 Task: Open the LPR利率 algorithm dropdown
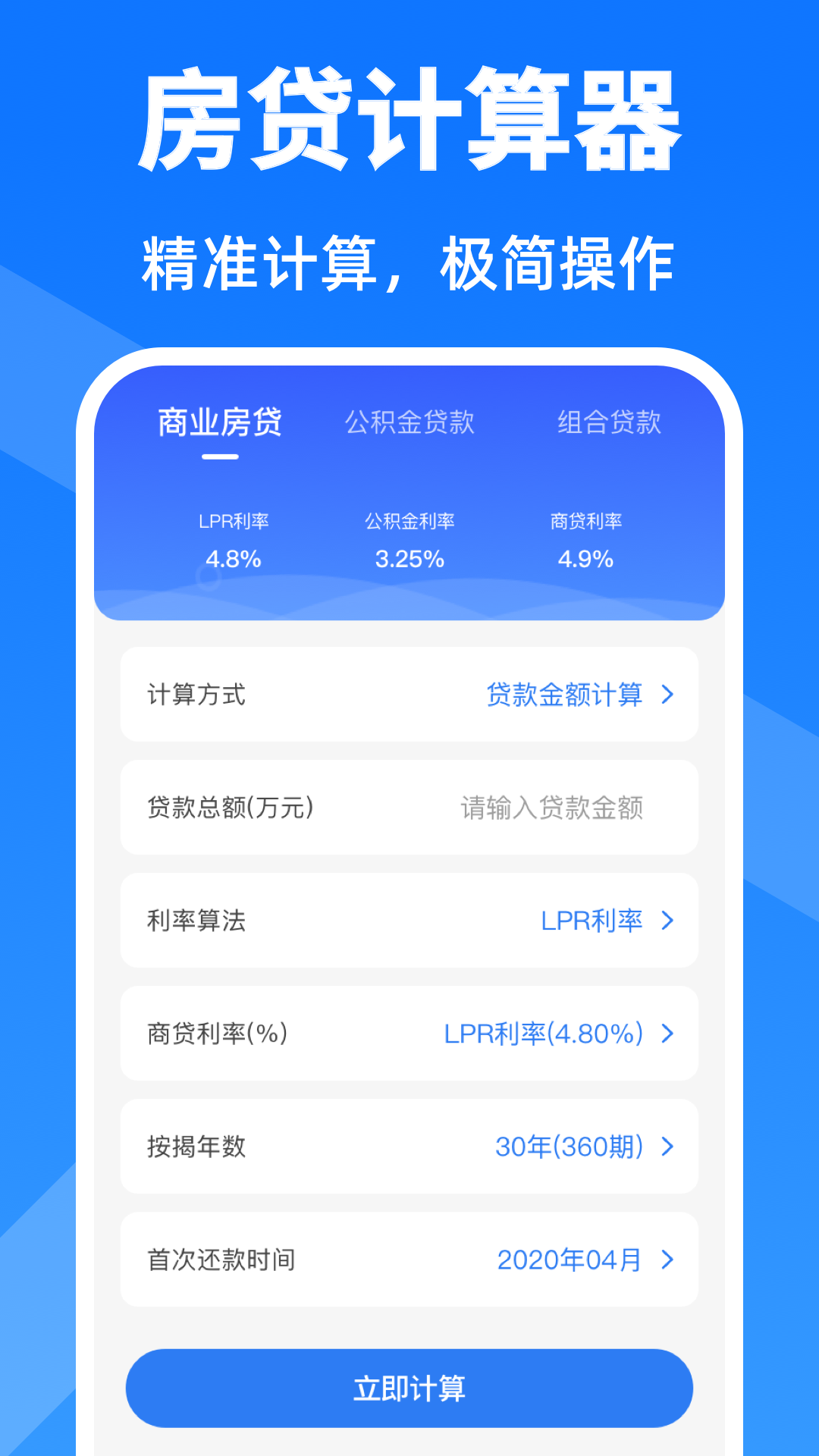coord(590,921)
